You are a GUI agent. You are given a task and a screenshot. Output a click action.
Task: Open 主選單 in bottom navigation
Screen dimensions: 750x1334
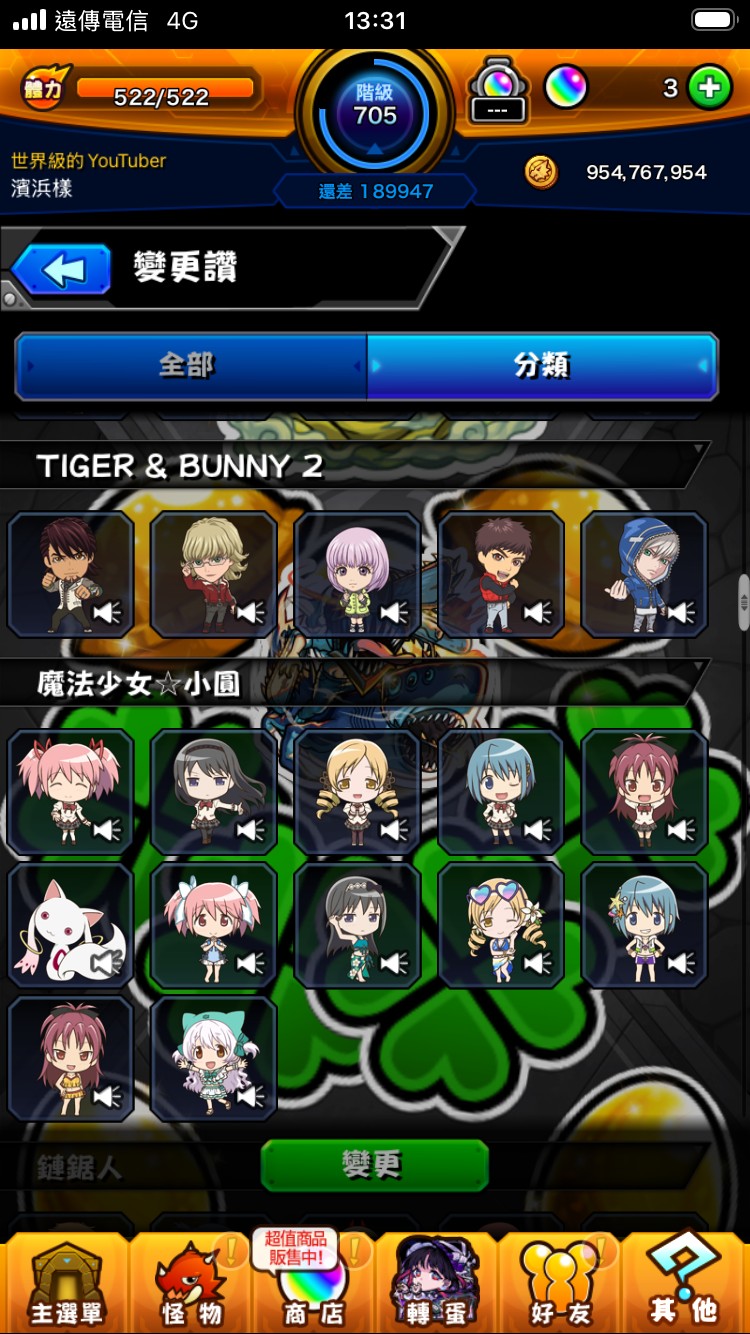tap(65, 1283)
